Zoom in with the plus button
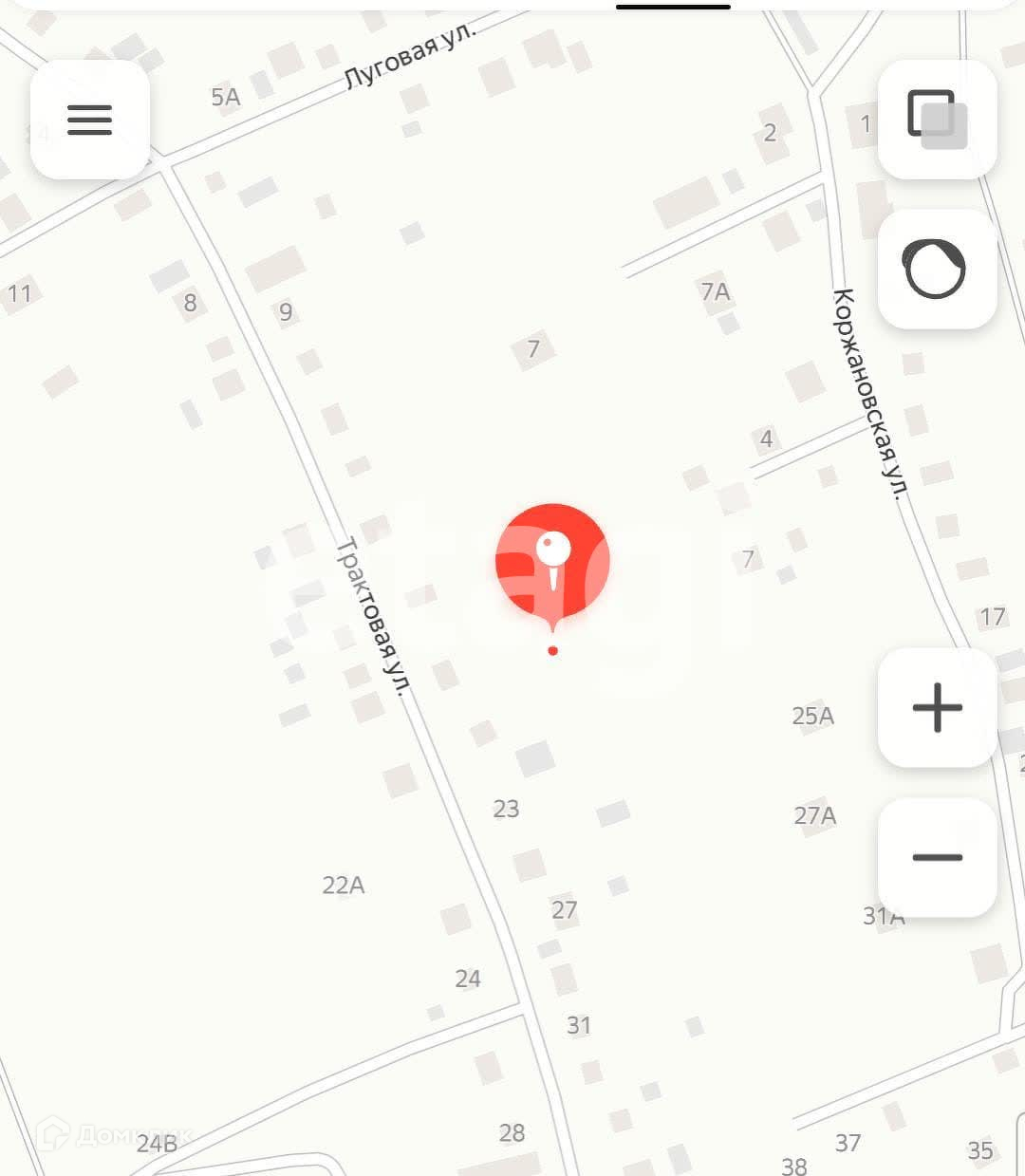 [937, 707]
